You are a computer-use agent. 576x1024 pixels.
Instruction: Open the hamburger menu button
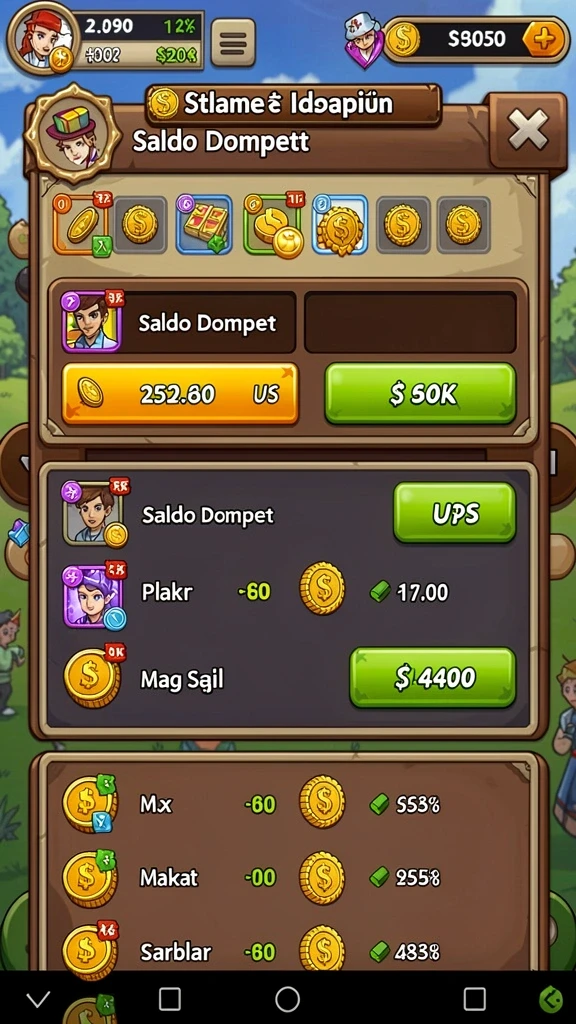pyautogui.click(x=232, y=42)
